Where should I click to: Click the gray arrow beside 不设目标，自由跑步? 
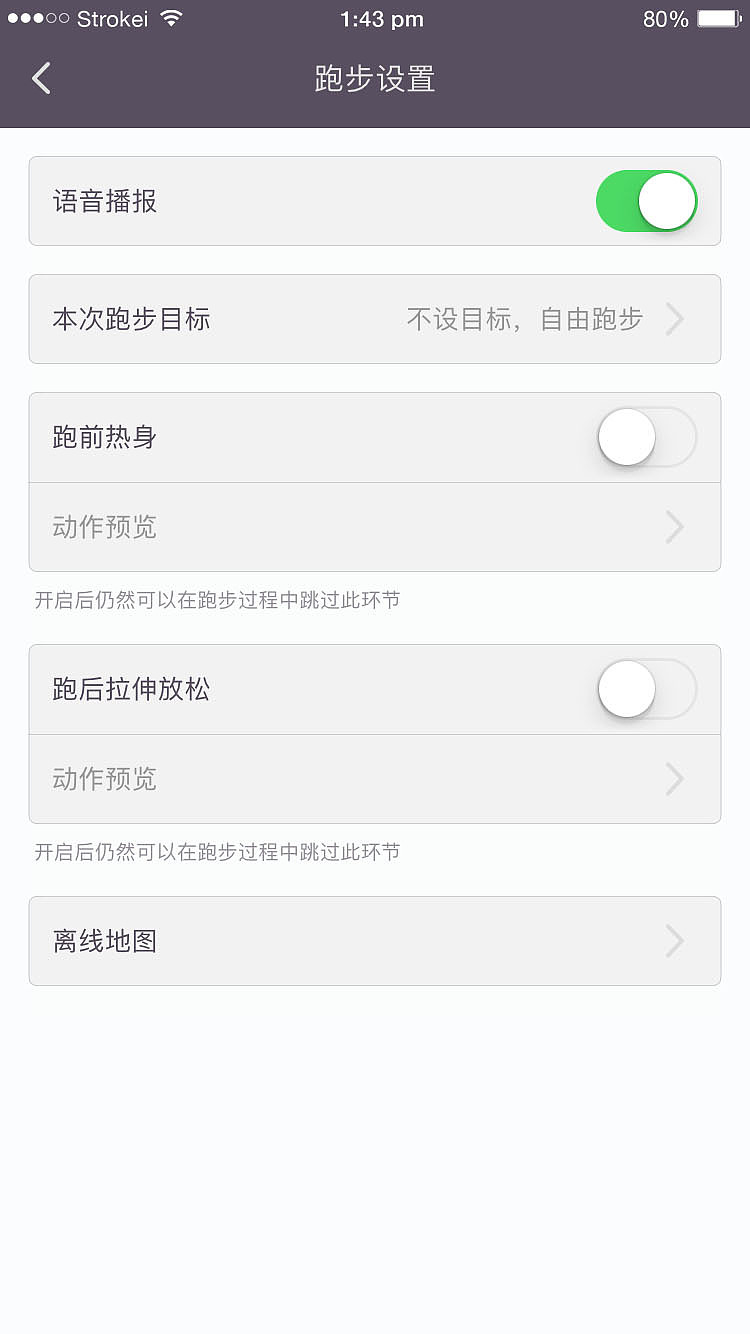[x=675, y=319]
